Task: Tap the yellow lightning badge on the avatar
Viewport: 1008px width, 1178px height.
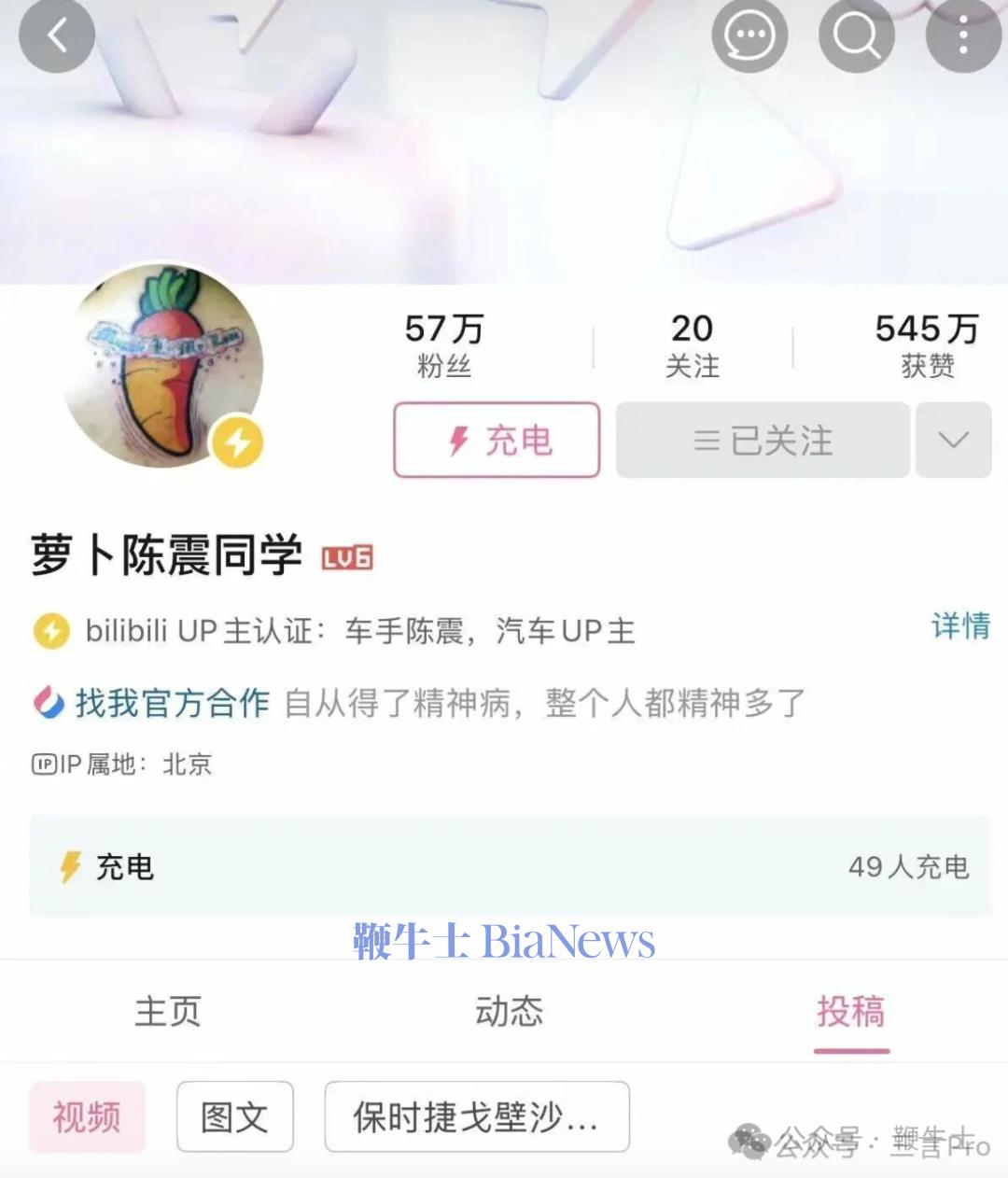Action: click(x=237, y=440)
